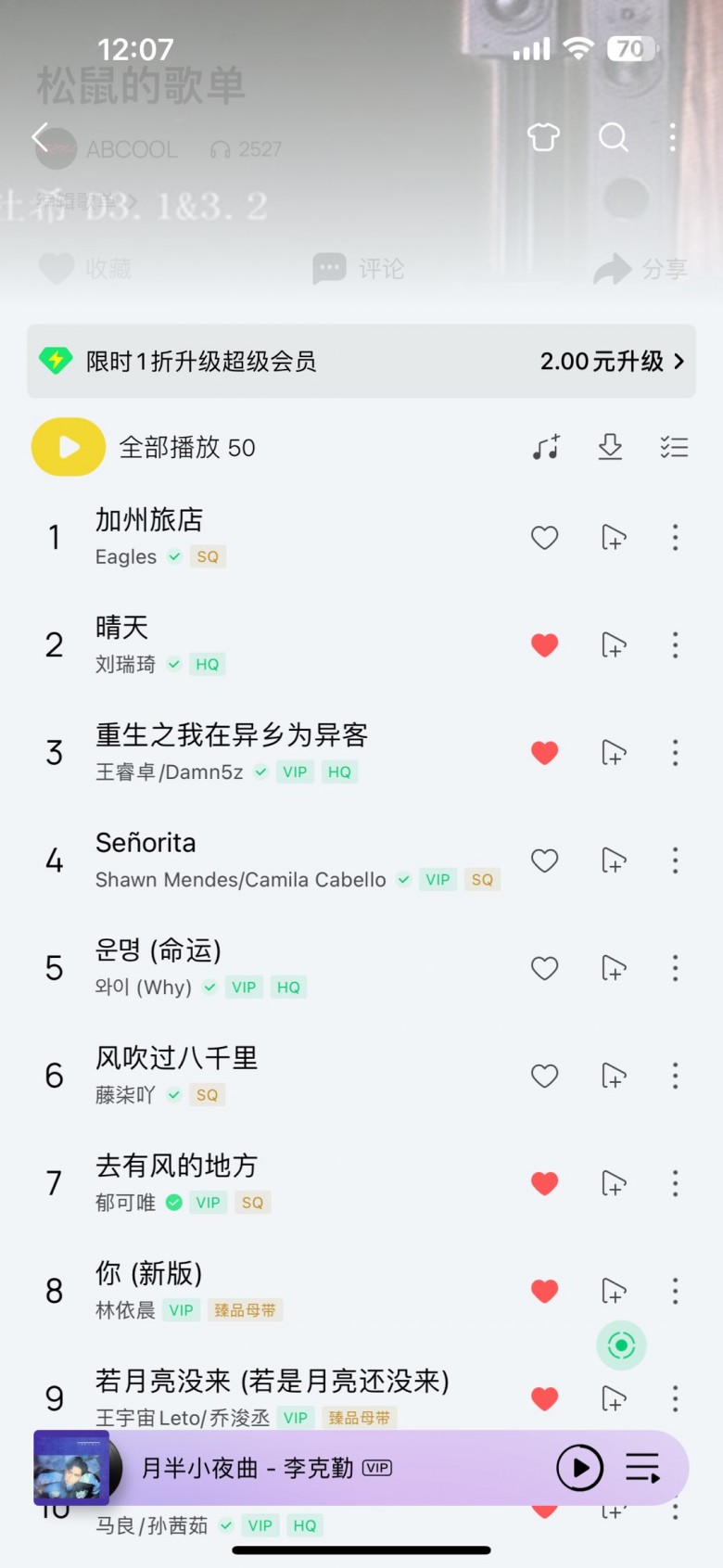Go back from the playlist page
723x1568 pixels.
click(x=40, y=137)
